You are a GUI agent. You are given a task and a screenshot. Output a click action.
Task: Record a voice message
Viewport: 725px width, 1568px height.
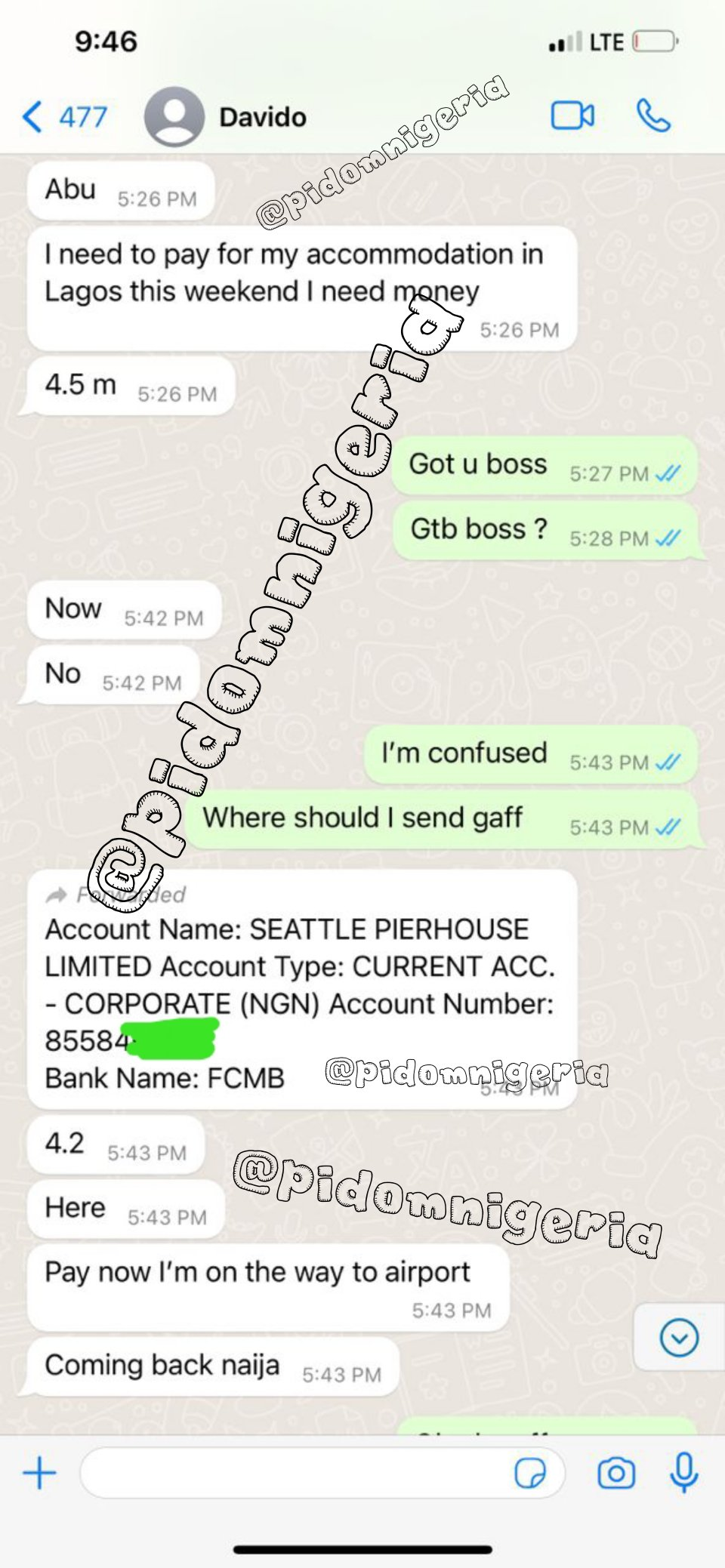(x=684, y=1472)
